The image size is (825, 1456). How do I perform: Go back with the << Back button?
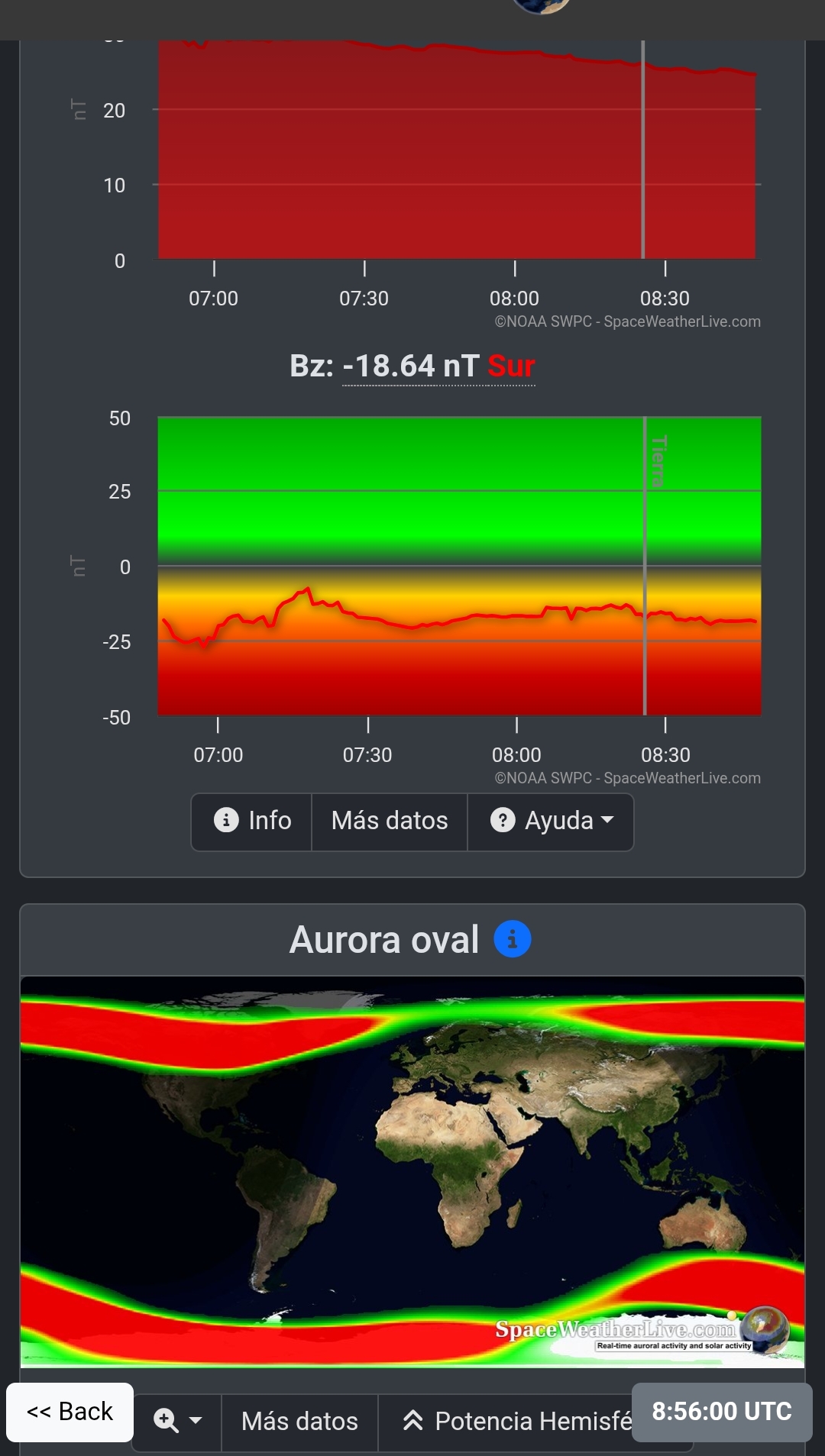(70, 1412)
